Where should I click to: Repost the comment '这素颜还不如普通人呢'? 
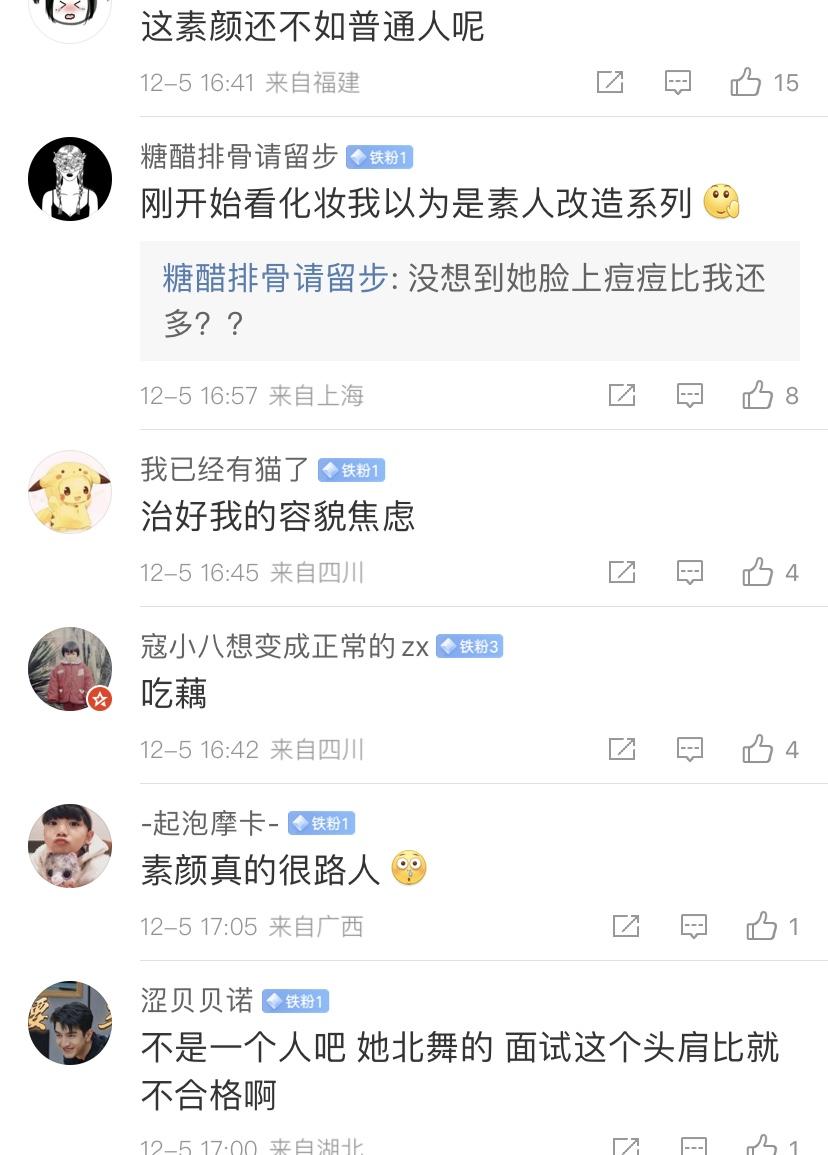(x=610, y=82)
